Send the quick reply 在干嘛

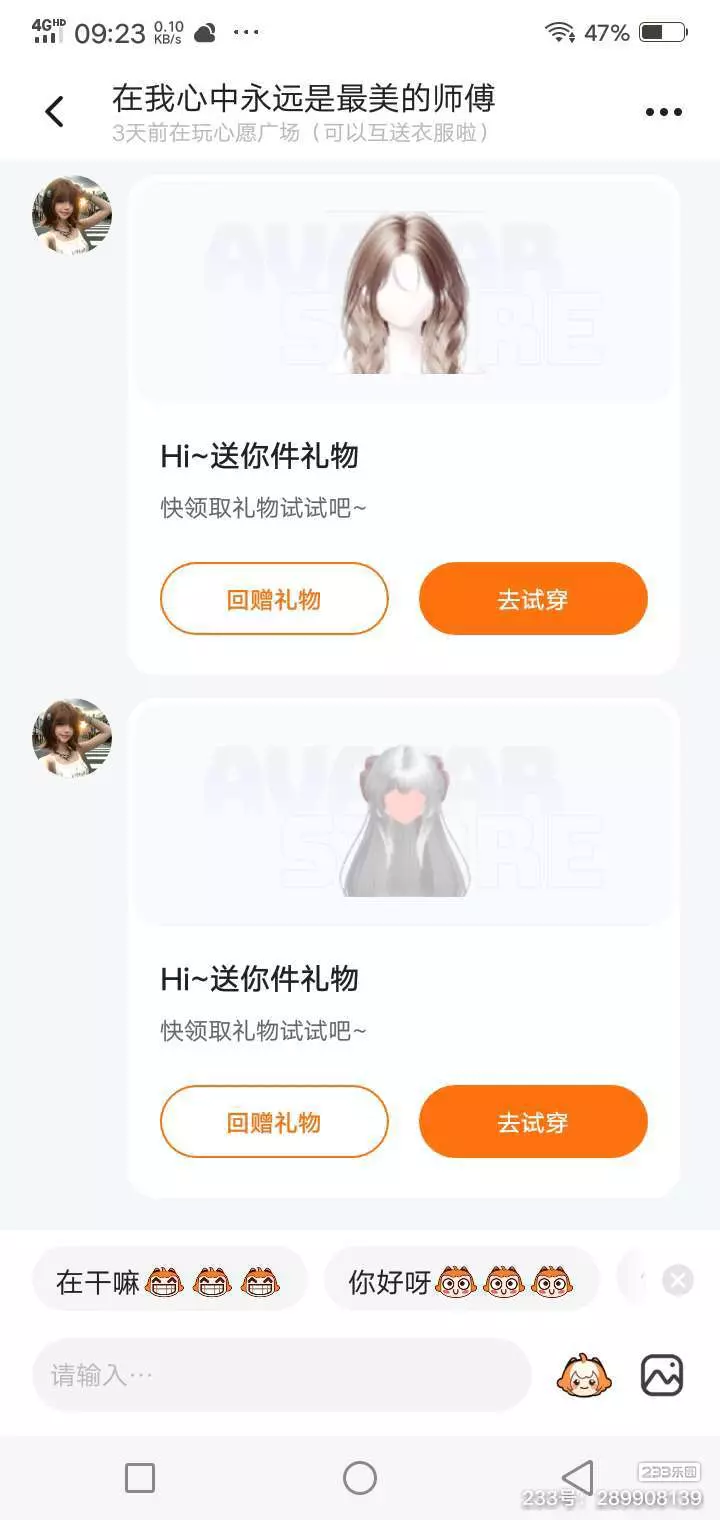pyautogui.click(x=170, y=1281)
